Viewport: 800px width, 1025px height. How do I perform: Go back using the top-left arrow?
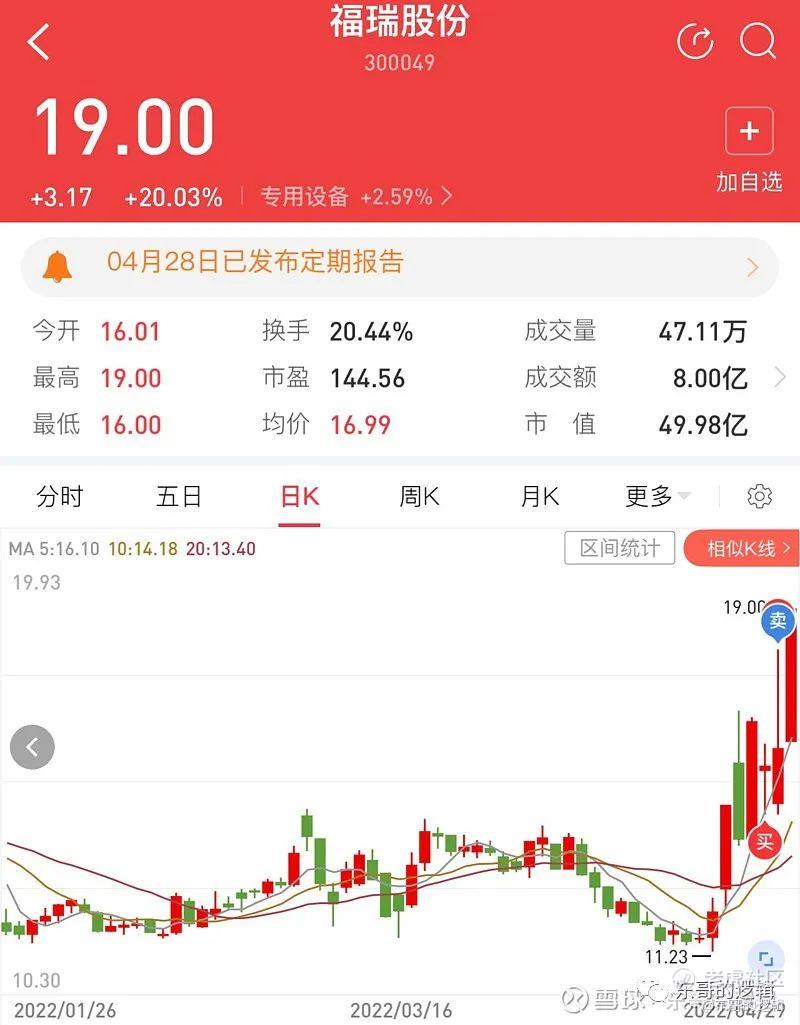coord(39,43)
